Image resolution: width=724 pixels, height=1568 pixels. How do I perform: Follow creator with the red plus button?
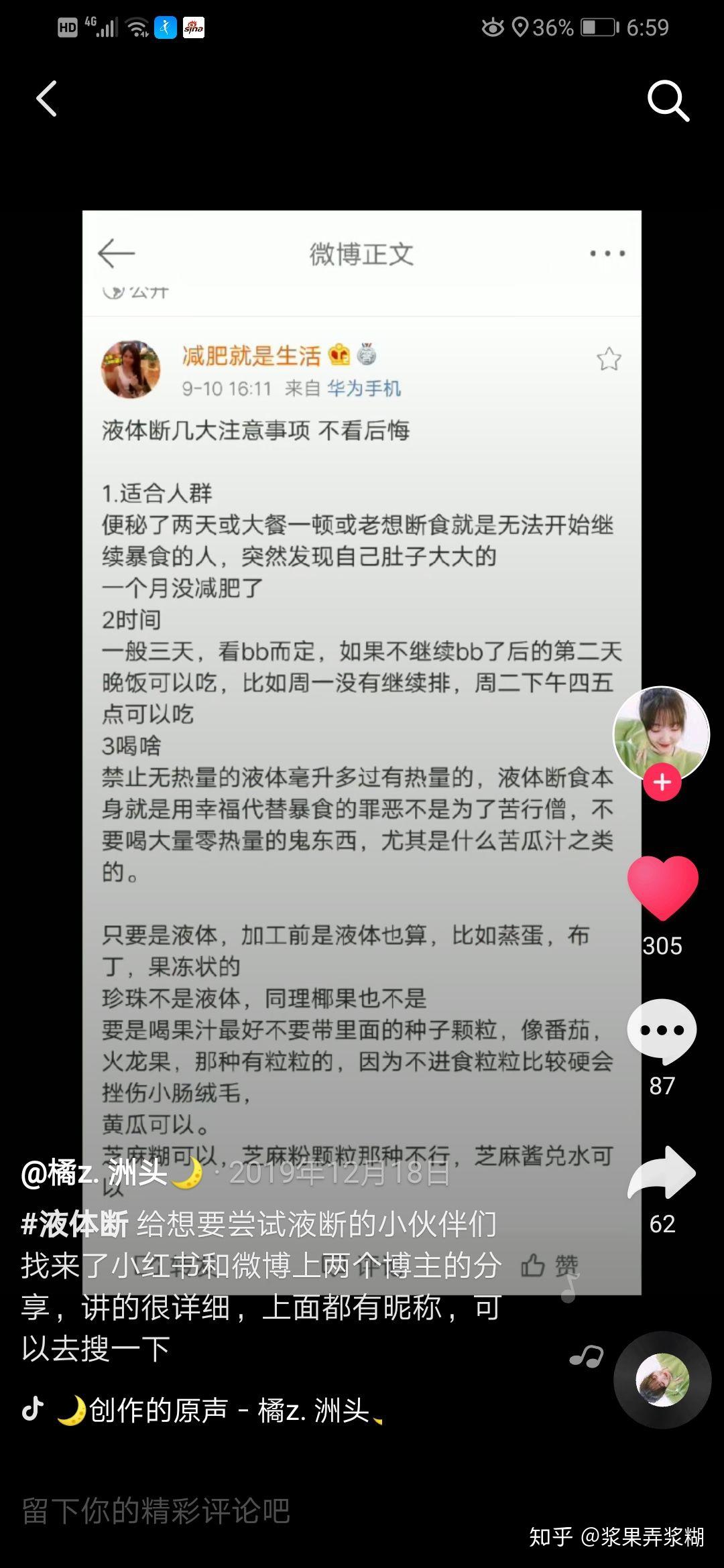(x=662, y=782)
